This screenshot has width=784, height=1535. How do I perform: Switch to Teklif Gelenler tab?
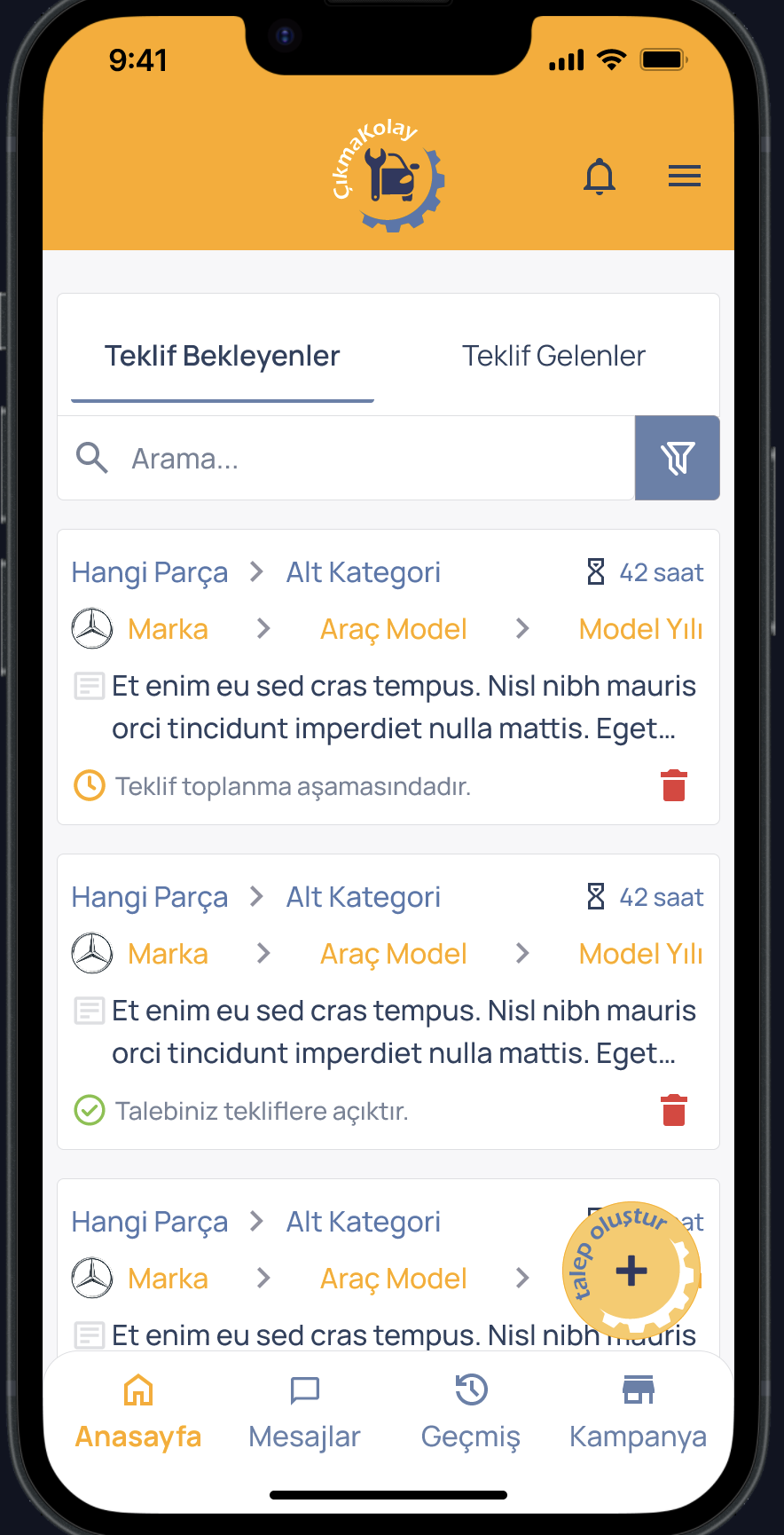[x=553, y=356]
